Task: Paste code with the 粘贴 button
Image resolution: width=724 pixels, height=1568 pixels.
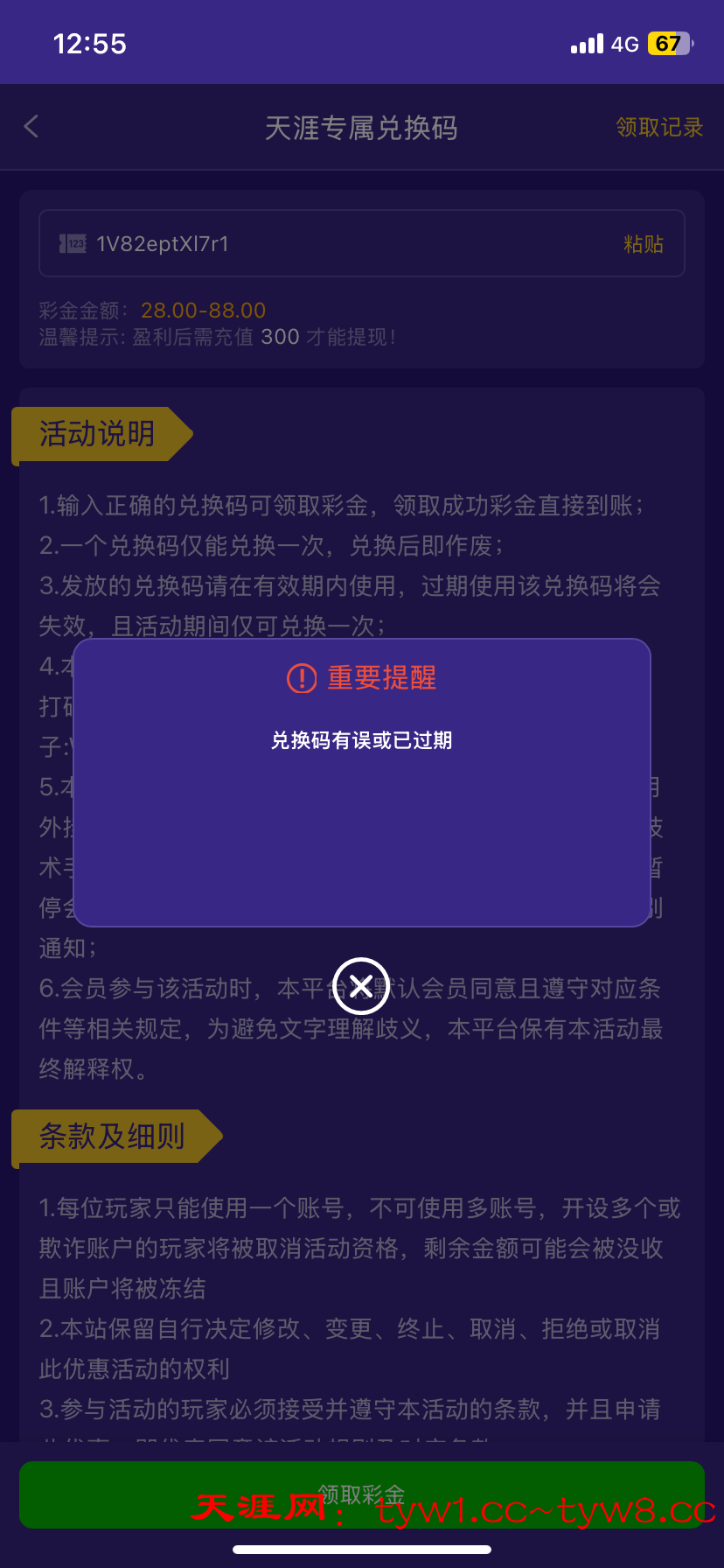Action: 644,244
